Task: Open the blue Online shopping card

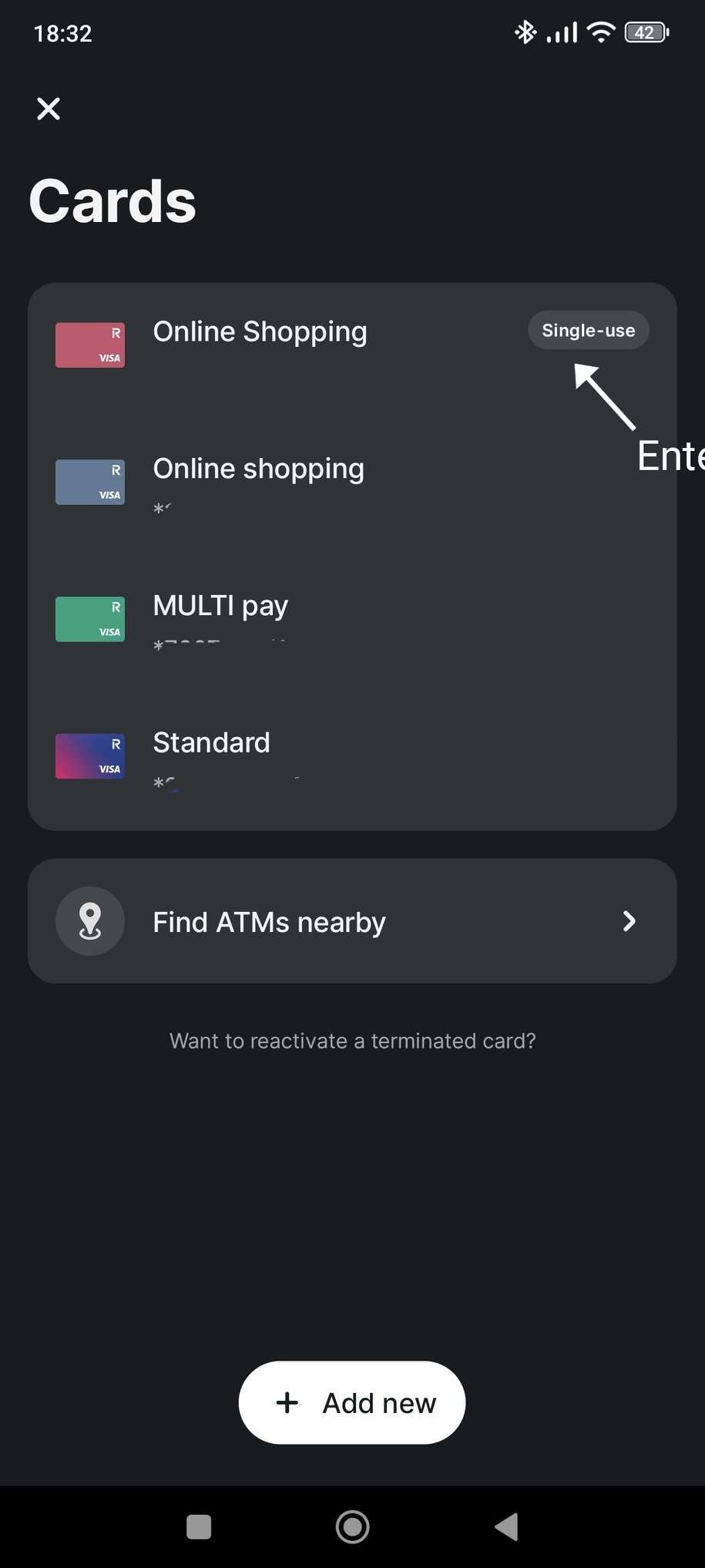Action: pos(258,470)
